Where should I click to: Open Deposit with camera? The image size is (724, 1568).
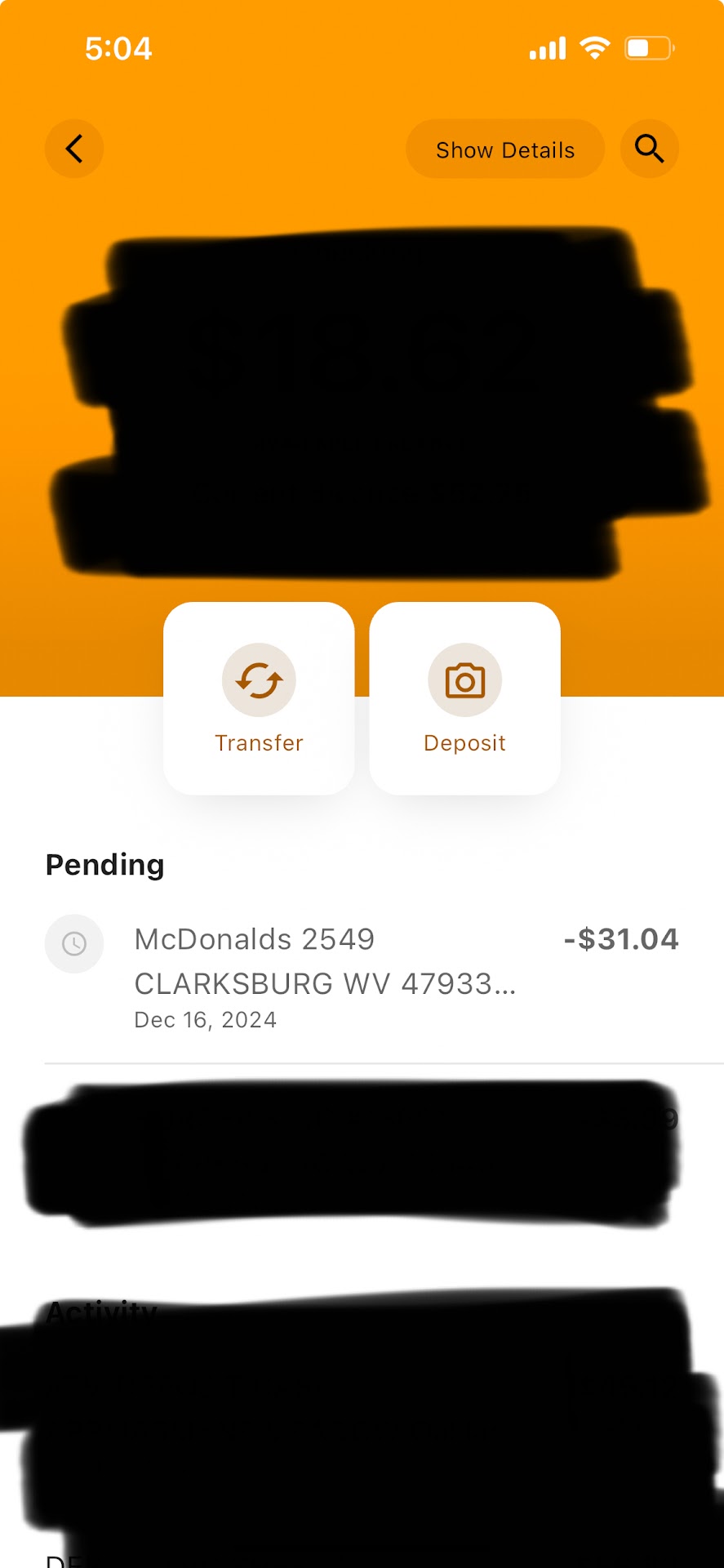point(464,698)
